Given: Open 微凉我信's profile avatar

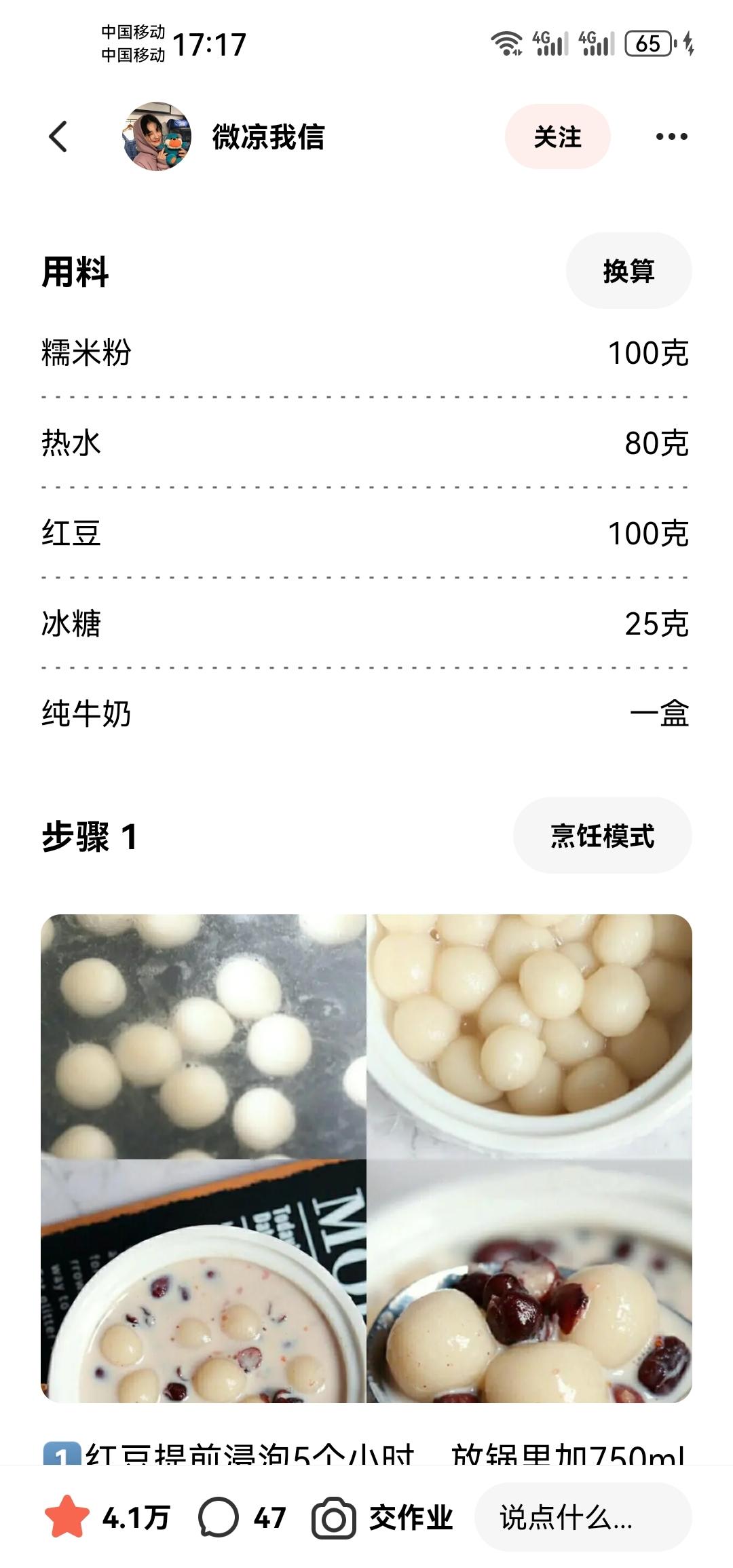Looking at the screenshot, I should click(157, 136).
